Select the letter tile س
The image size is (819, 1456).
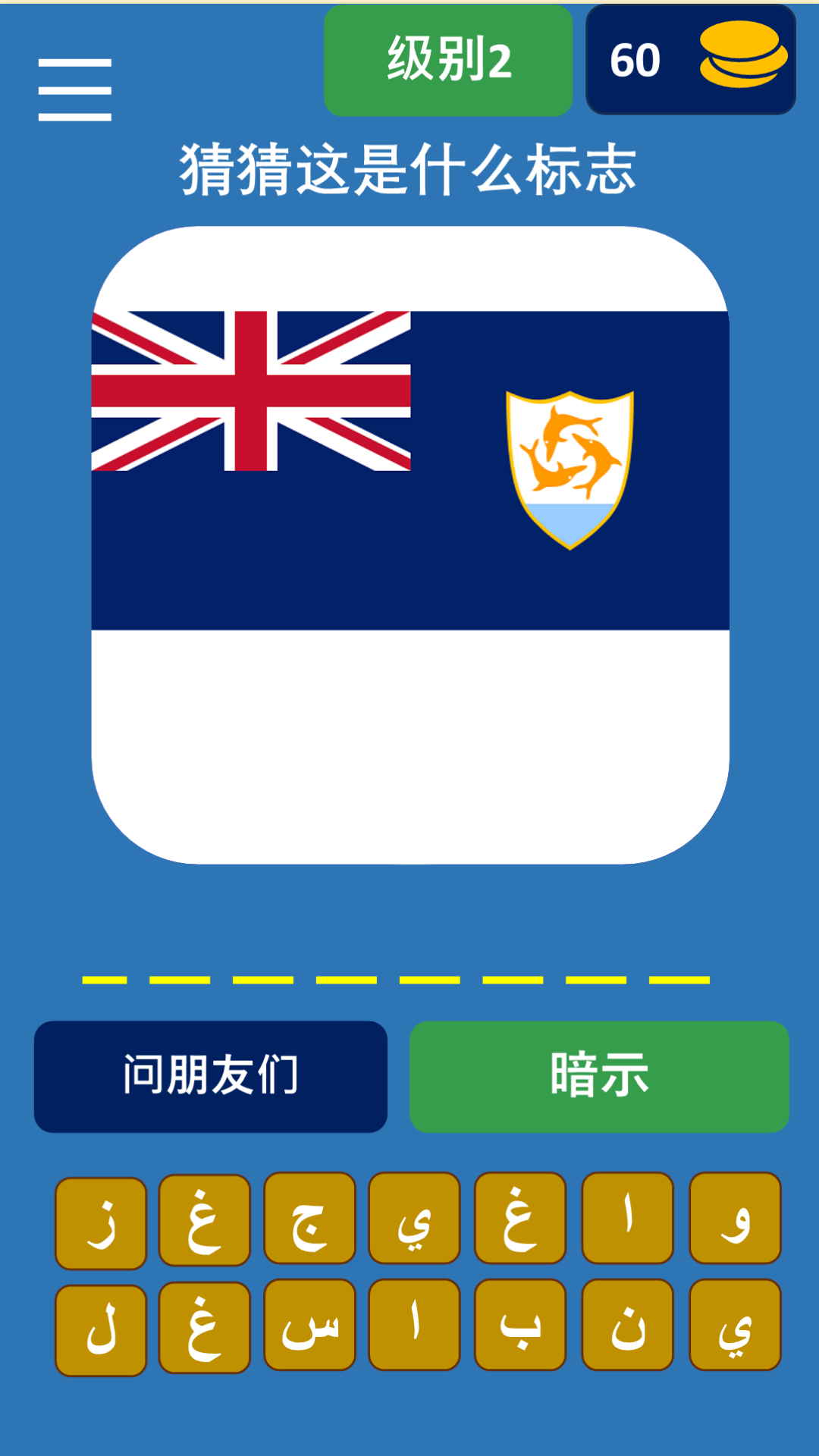point(309,1326)
